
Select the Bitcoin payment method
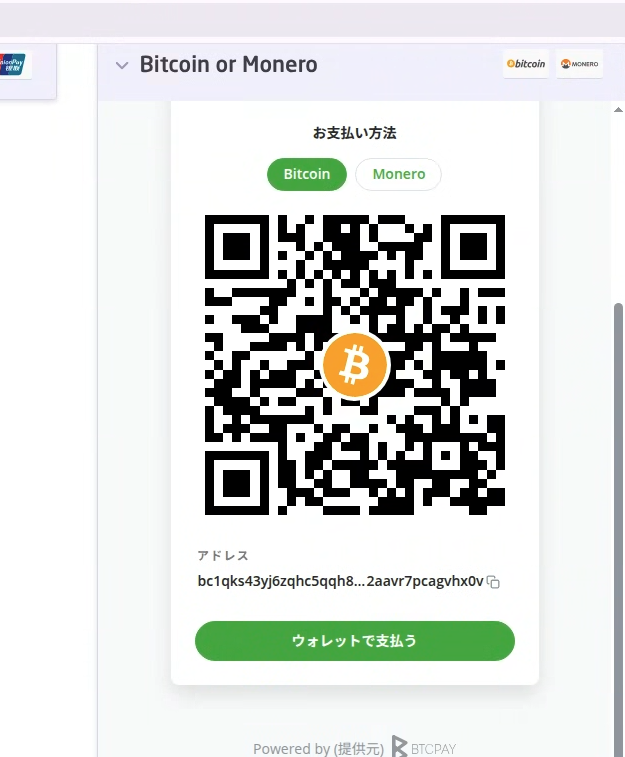pyautogui.click(x=306, y=174)
